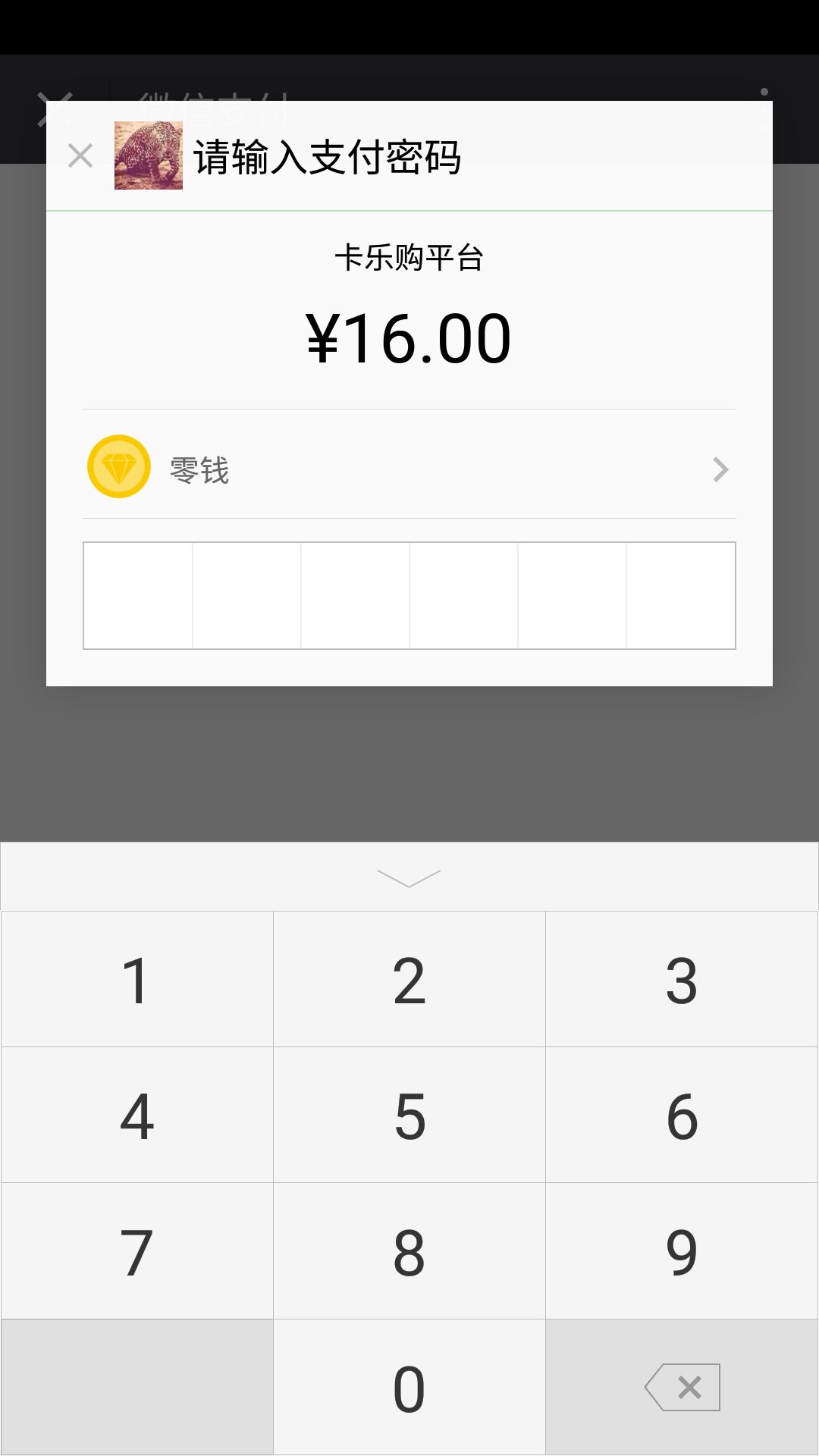Enter digit 9 on keypad
The image size is (819, 1456).
point(682,1251)
